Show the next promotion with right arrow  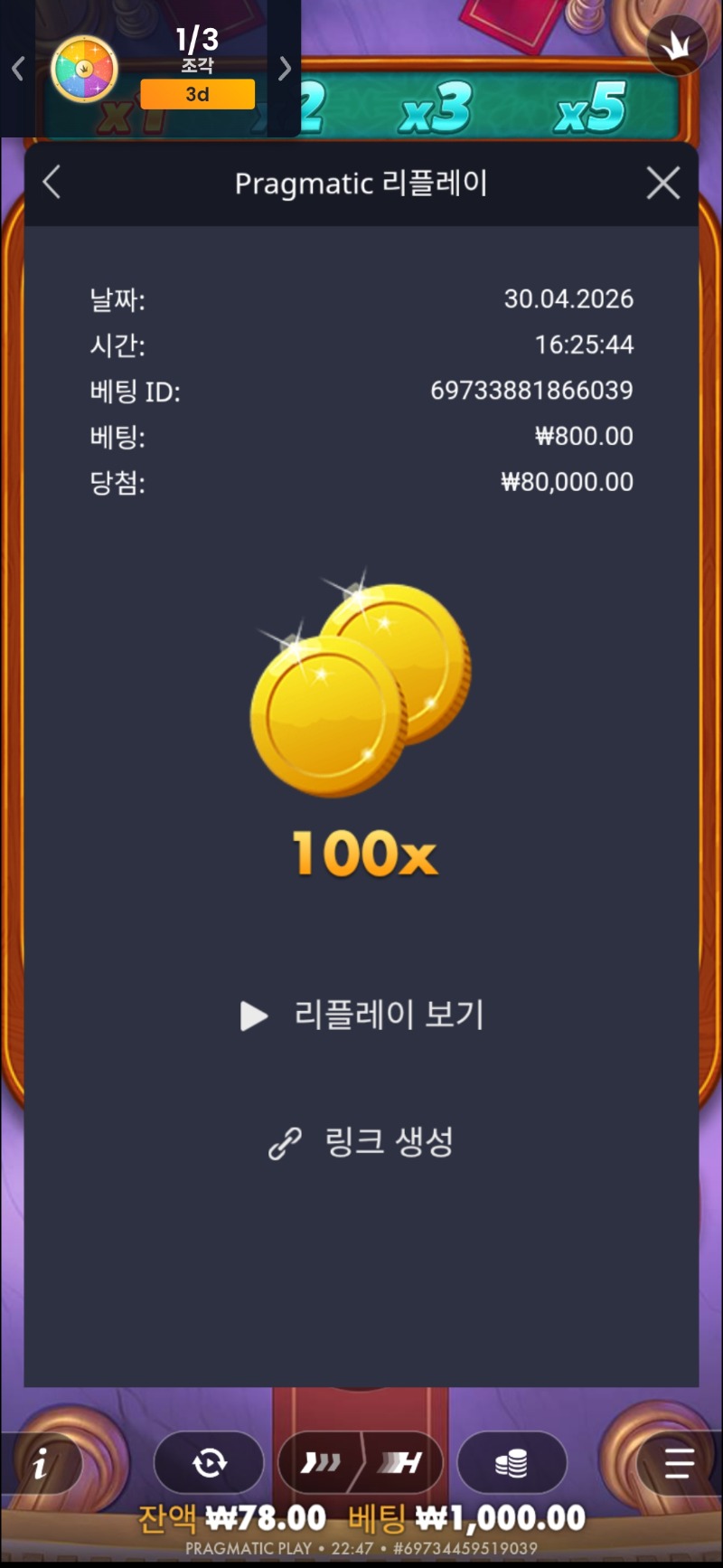point(285,69)
